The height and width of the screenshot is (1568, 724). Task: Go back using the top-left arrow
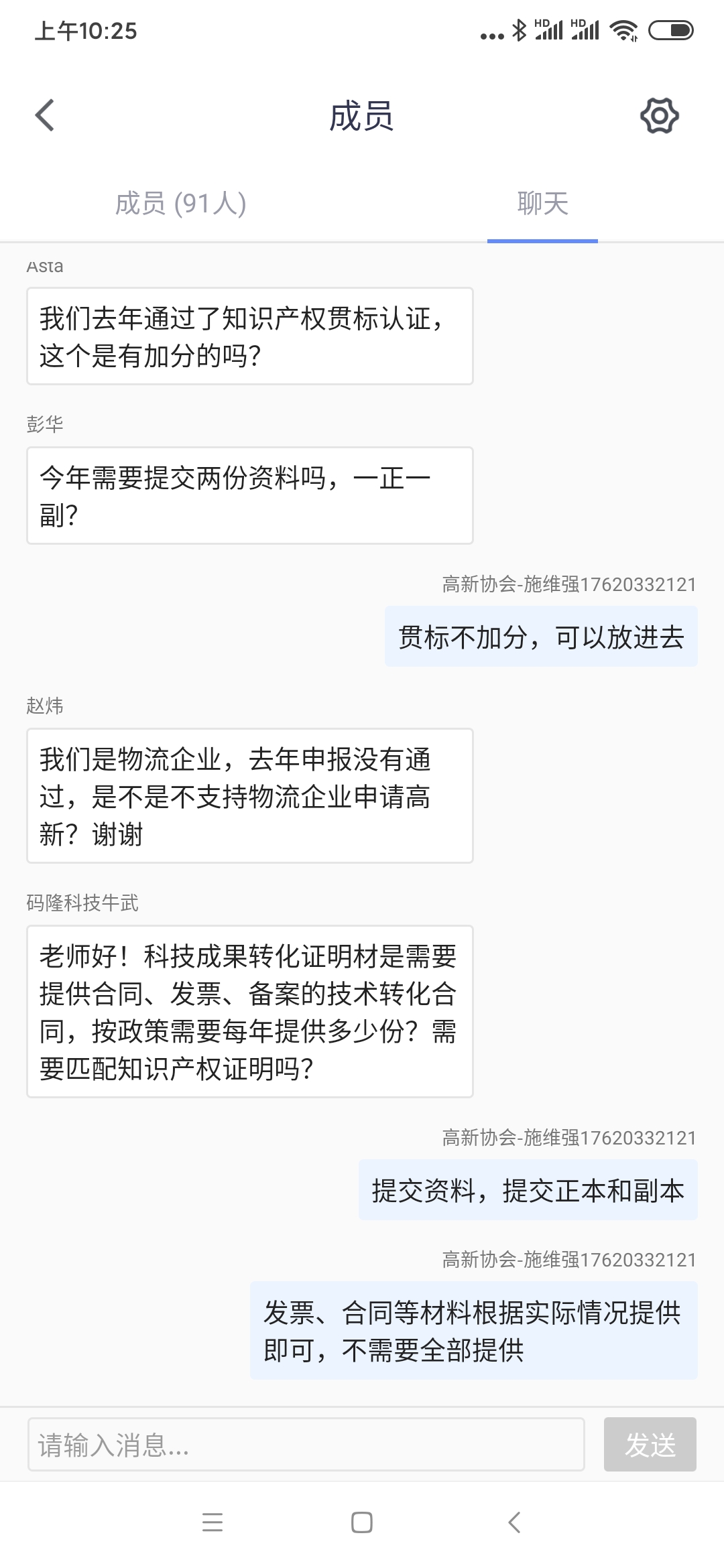point(45,115)
